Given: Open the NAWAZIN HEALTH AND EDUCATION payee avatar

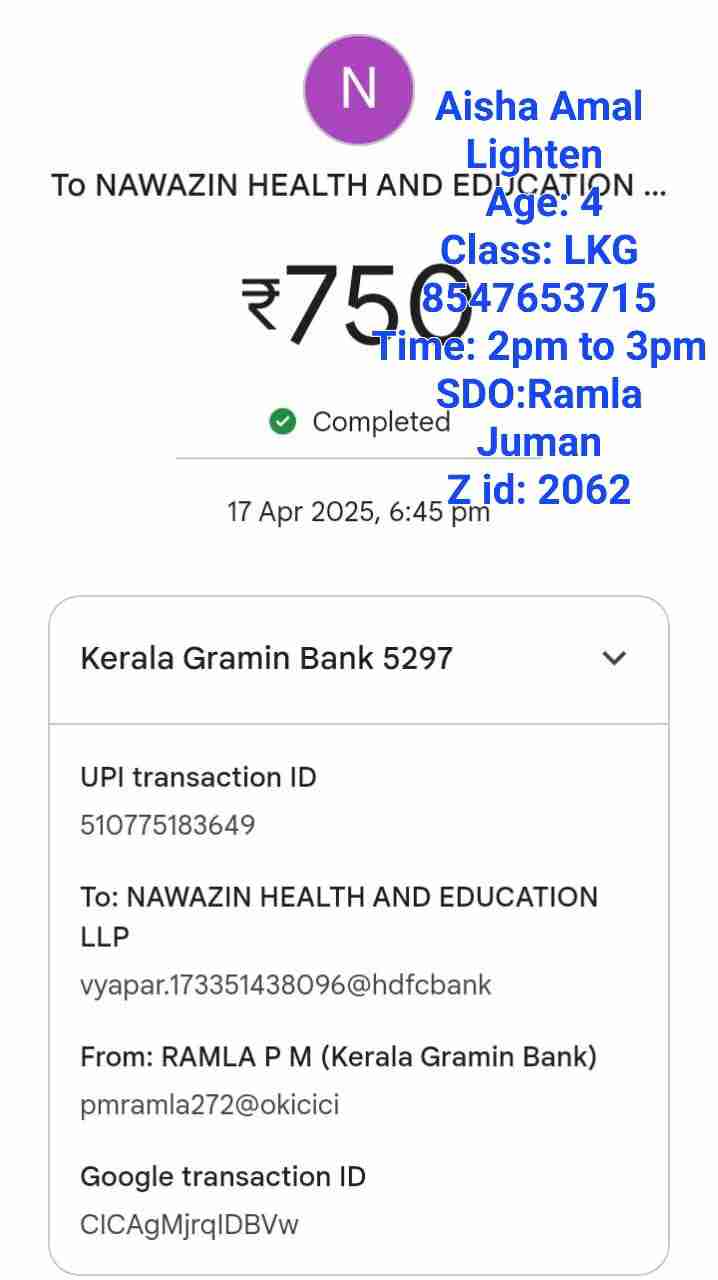Looking at the screenshot, I should pyautogui.click(x=358, y=90).
